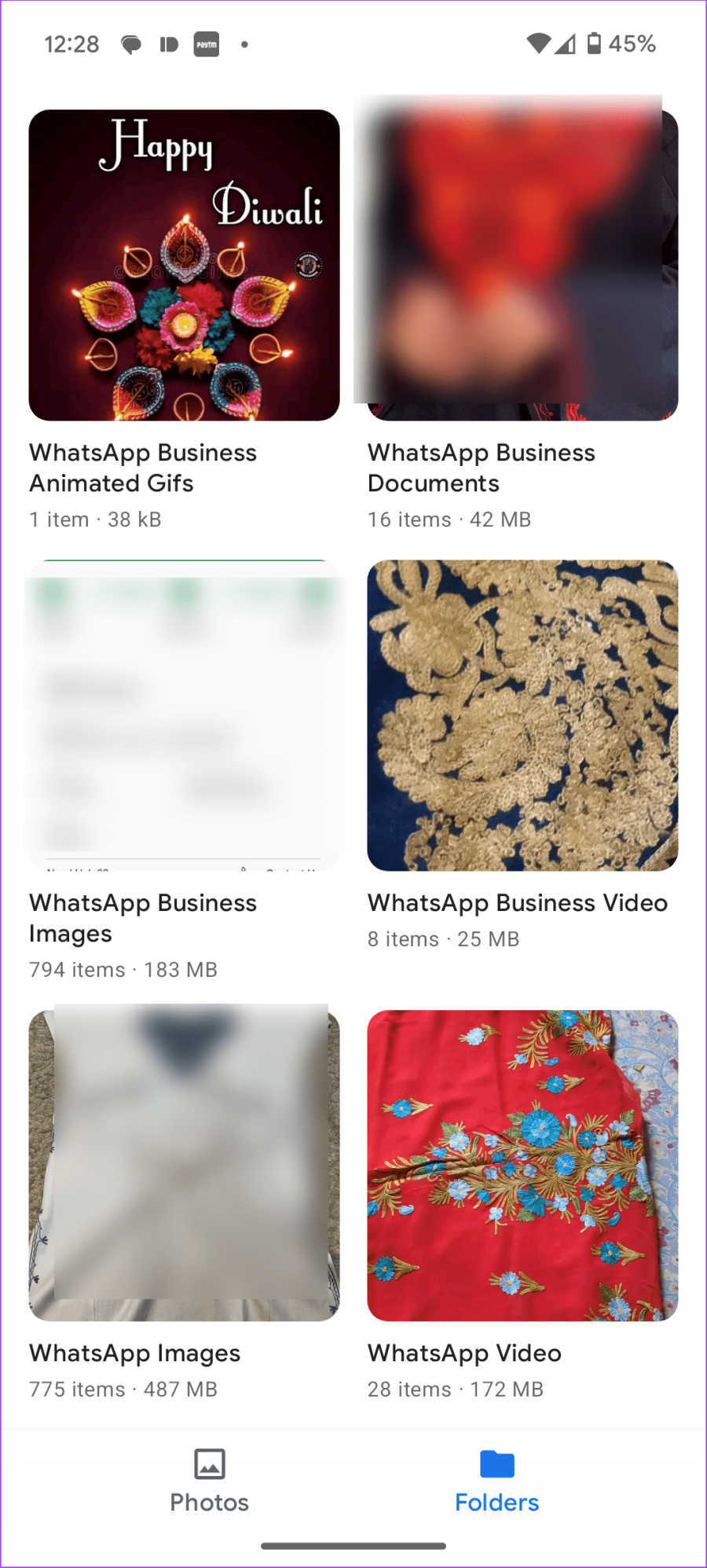Open the WhatsApp Business Video folder
Viewport: 707px width, 1568px height.
(522, 715)
